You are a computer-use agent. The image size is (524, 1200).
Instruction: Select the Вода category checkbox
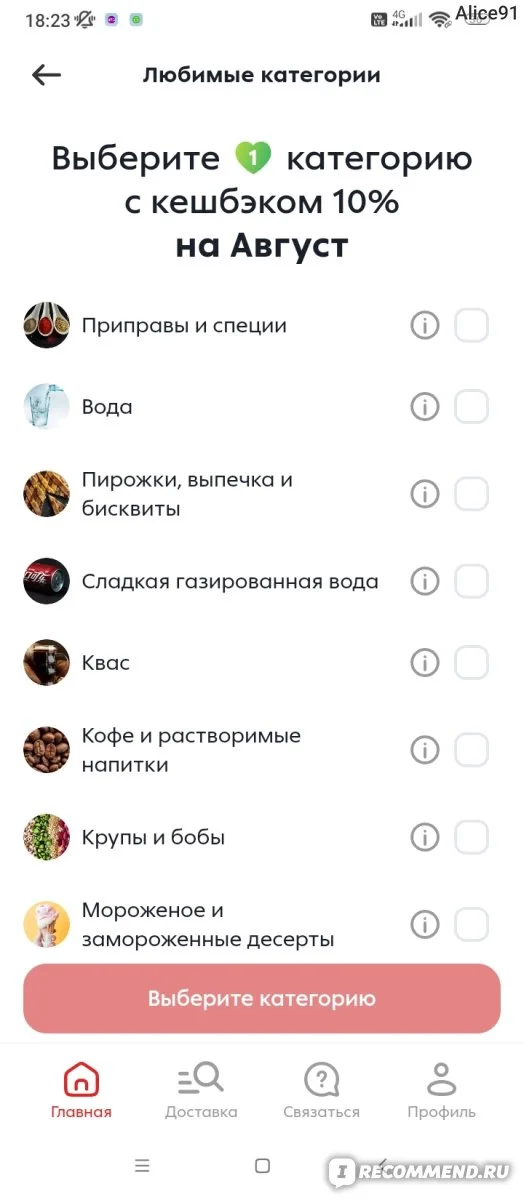[x=471, y=407]
